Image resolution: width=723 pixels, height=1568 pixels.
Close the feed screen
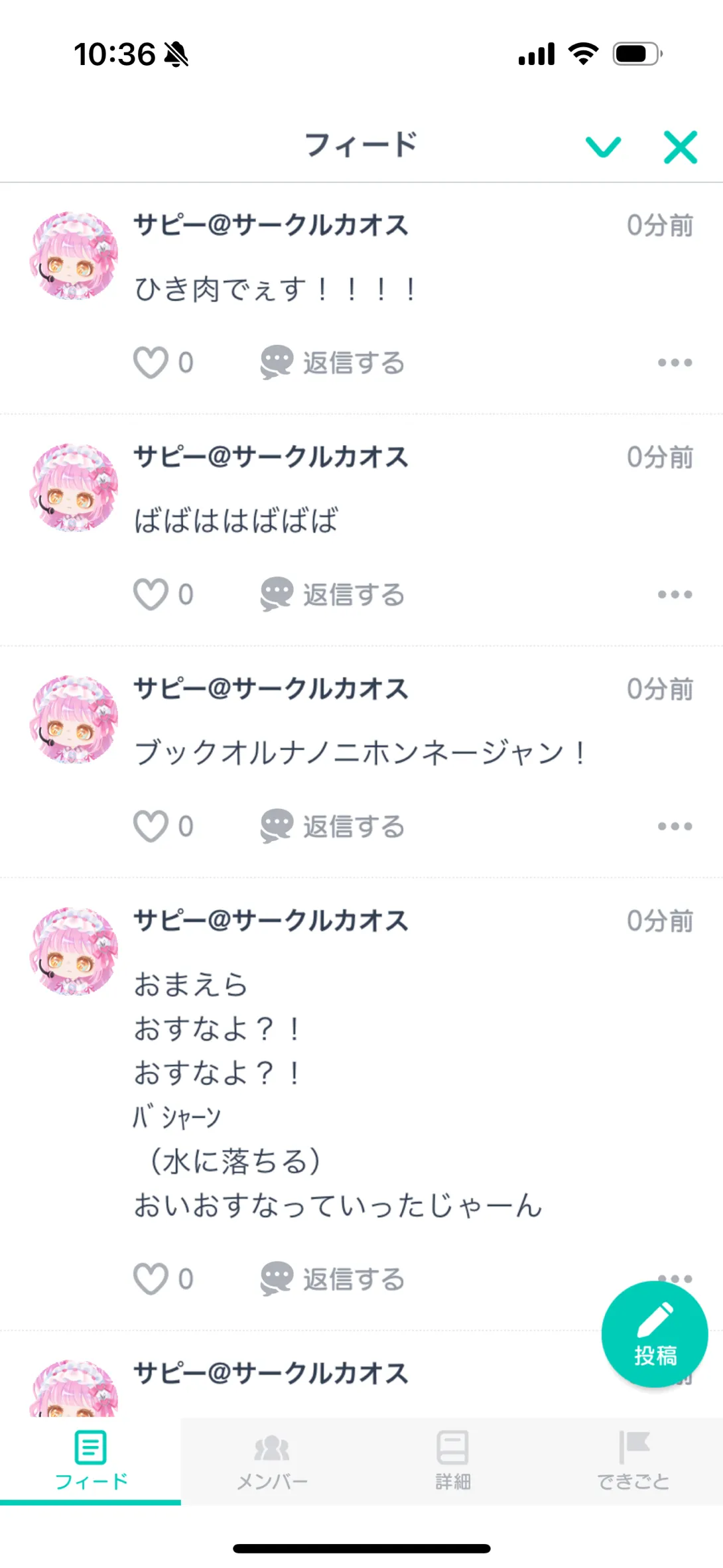tap(681, 147)
